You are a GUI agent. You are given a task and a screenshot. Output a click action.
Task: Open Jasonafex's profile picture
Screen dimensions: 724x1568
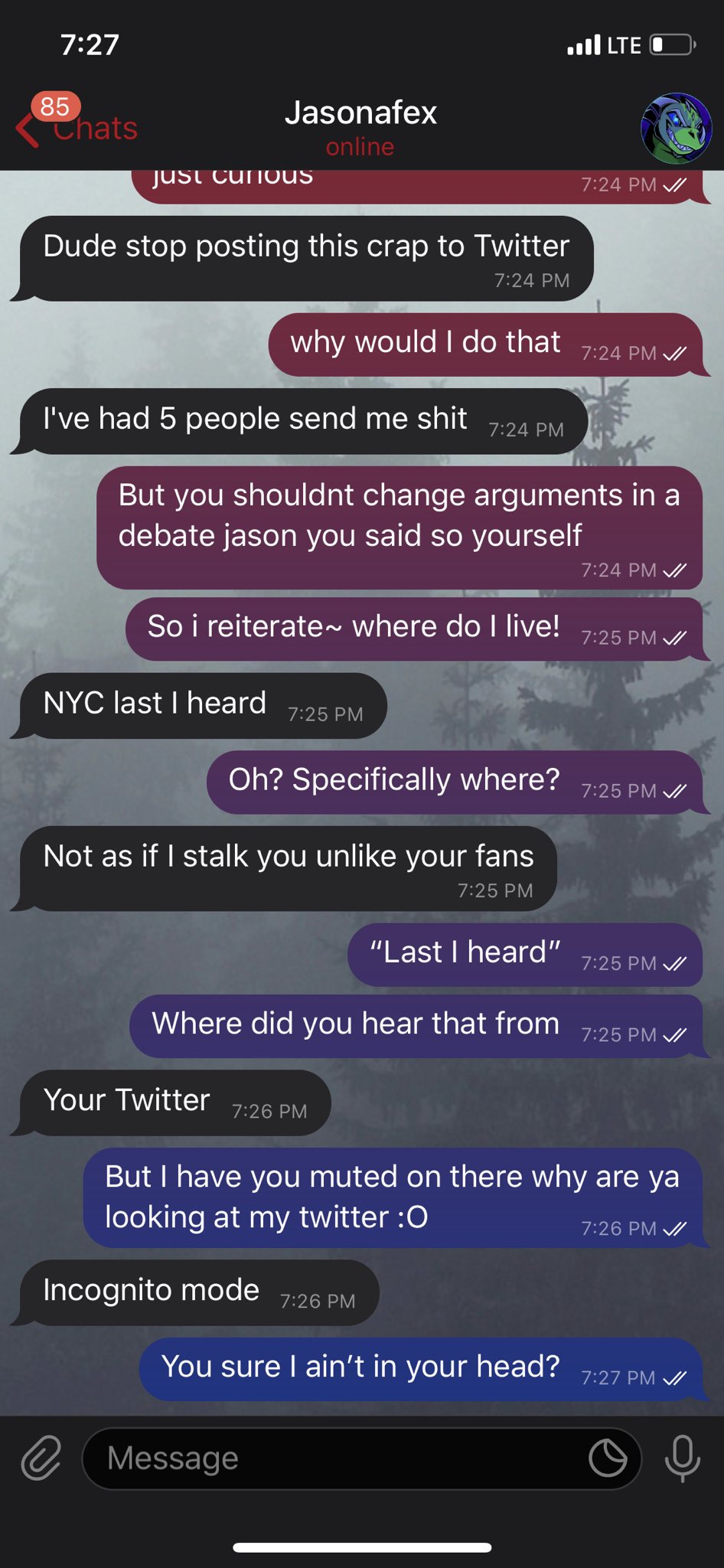676,128
